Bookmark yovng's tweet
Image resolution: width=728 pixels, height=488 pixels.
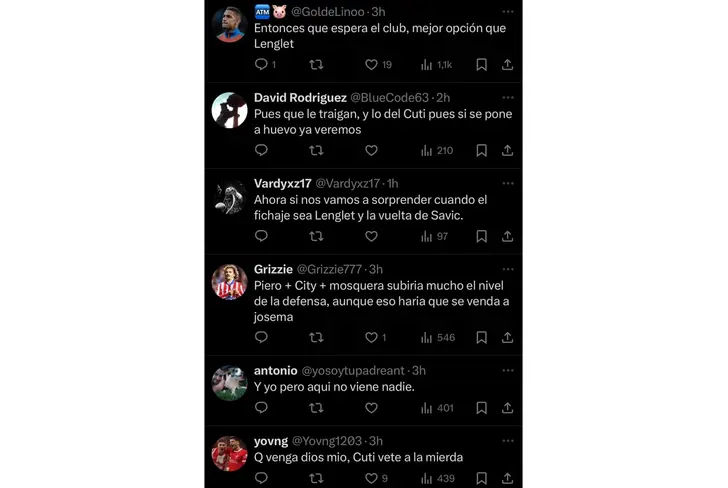[x=481, y=478]
